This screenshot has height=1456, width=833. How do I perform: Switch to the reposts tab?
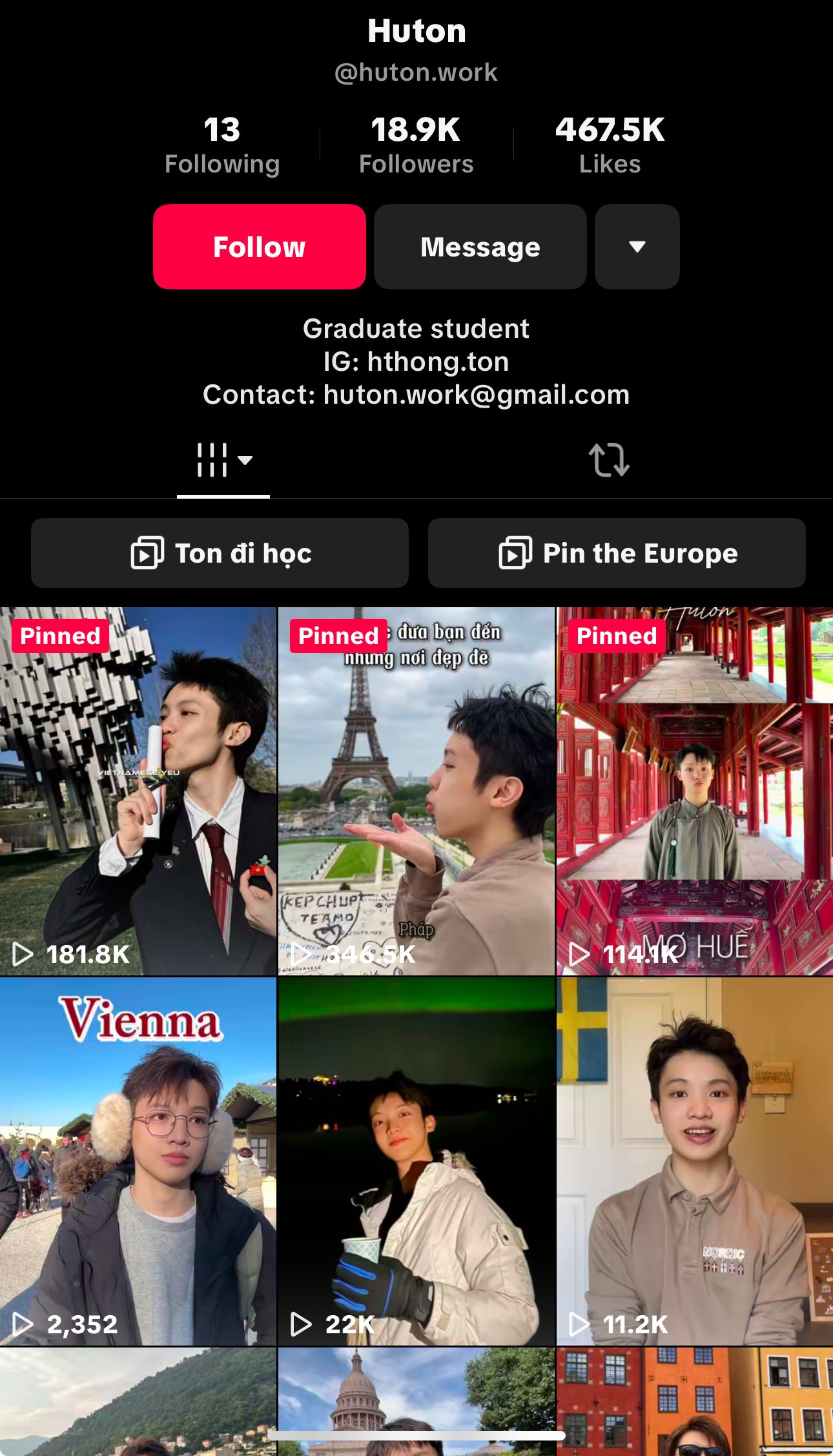[x=608, y=460]
